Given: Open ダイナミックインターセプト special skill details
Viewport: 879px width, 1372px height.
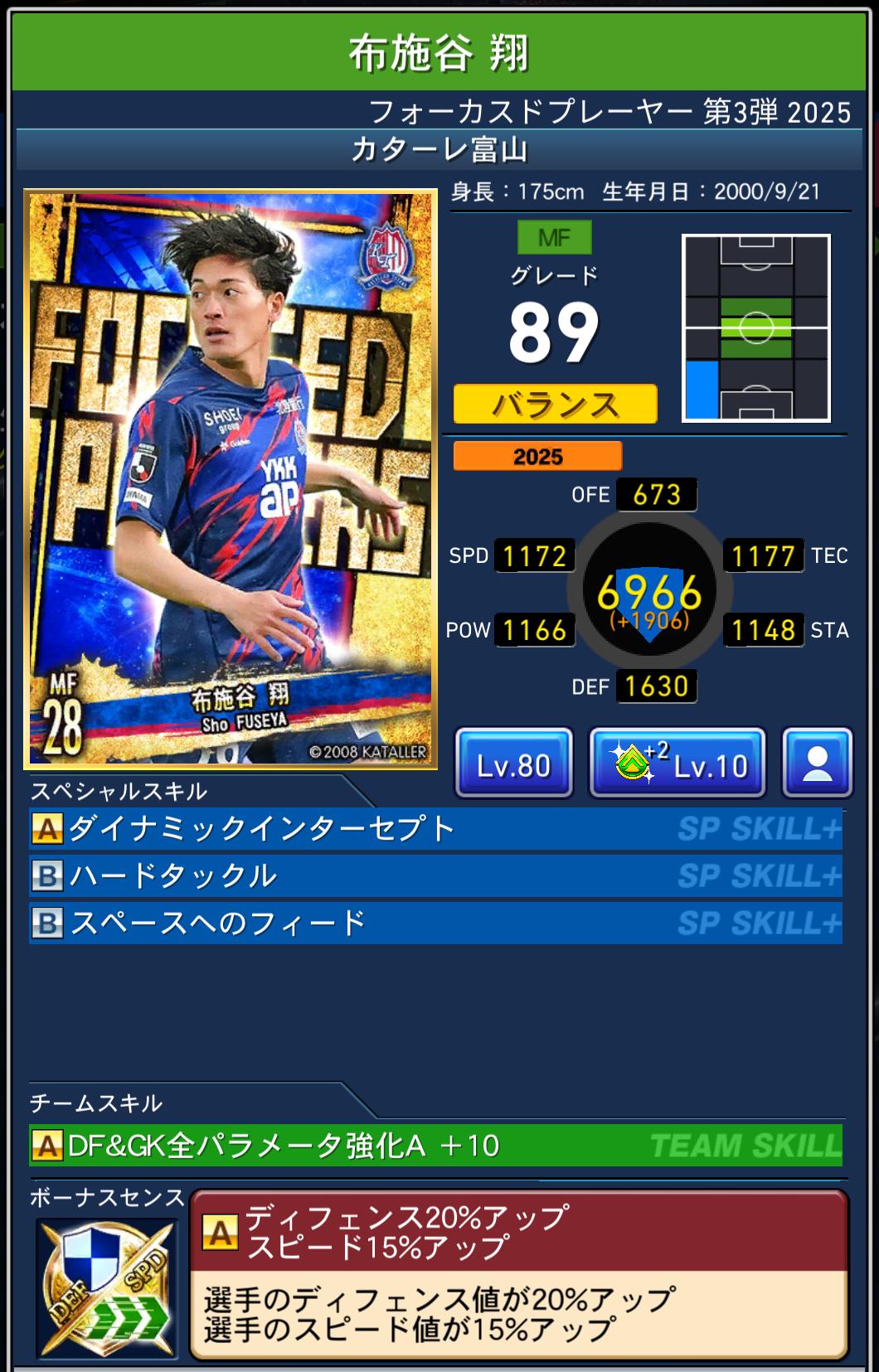Looking at the screenshot, I should 435,828.
